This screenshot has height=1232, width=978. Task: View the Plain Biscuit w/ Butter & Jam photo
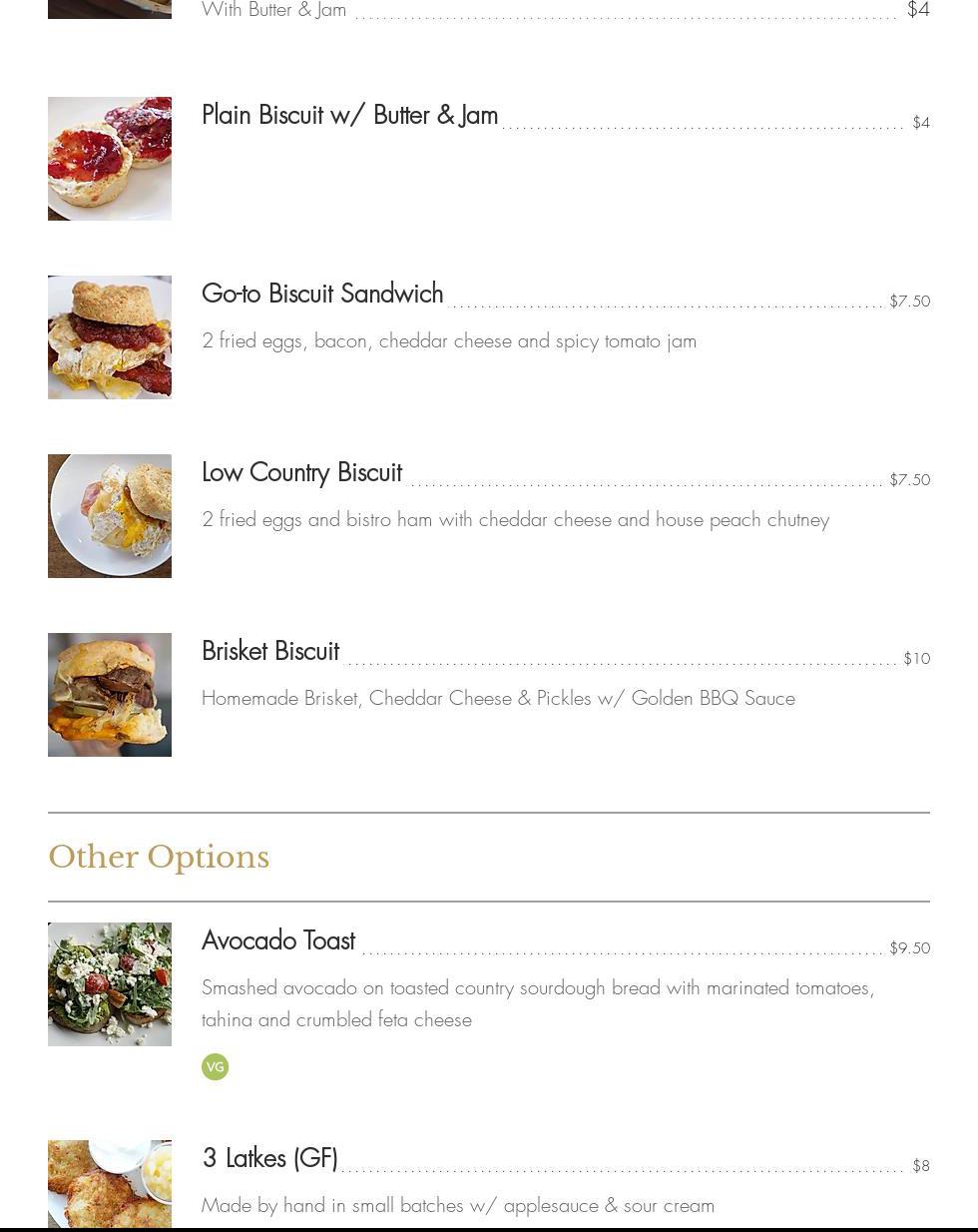tap(110, 159)
